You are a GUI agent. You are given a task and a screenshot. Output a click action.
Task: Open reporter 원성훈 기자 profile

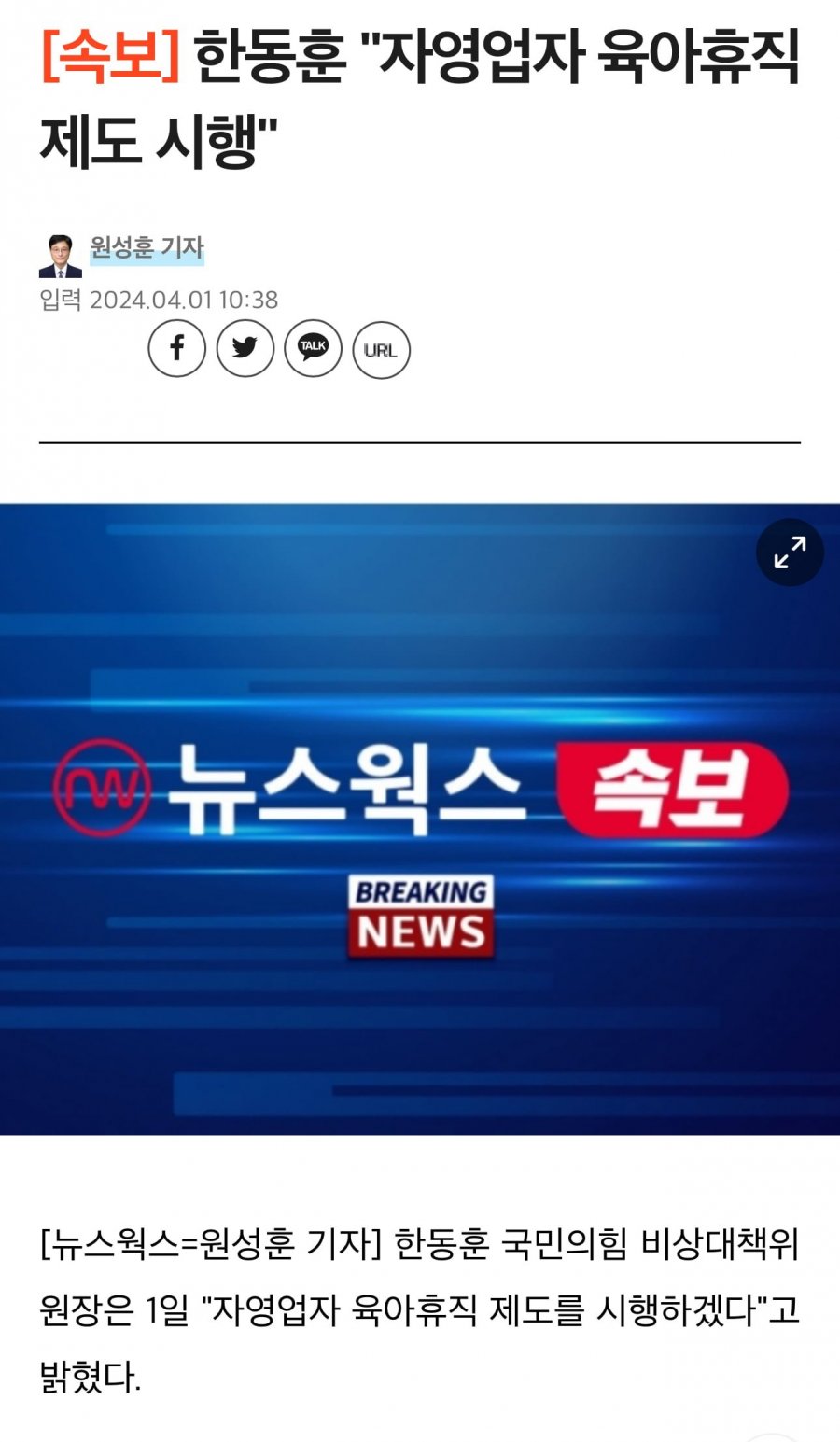tap(147, 247)
